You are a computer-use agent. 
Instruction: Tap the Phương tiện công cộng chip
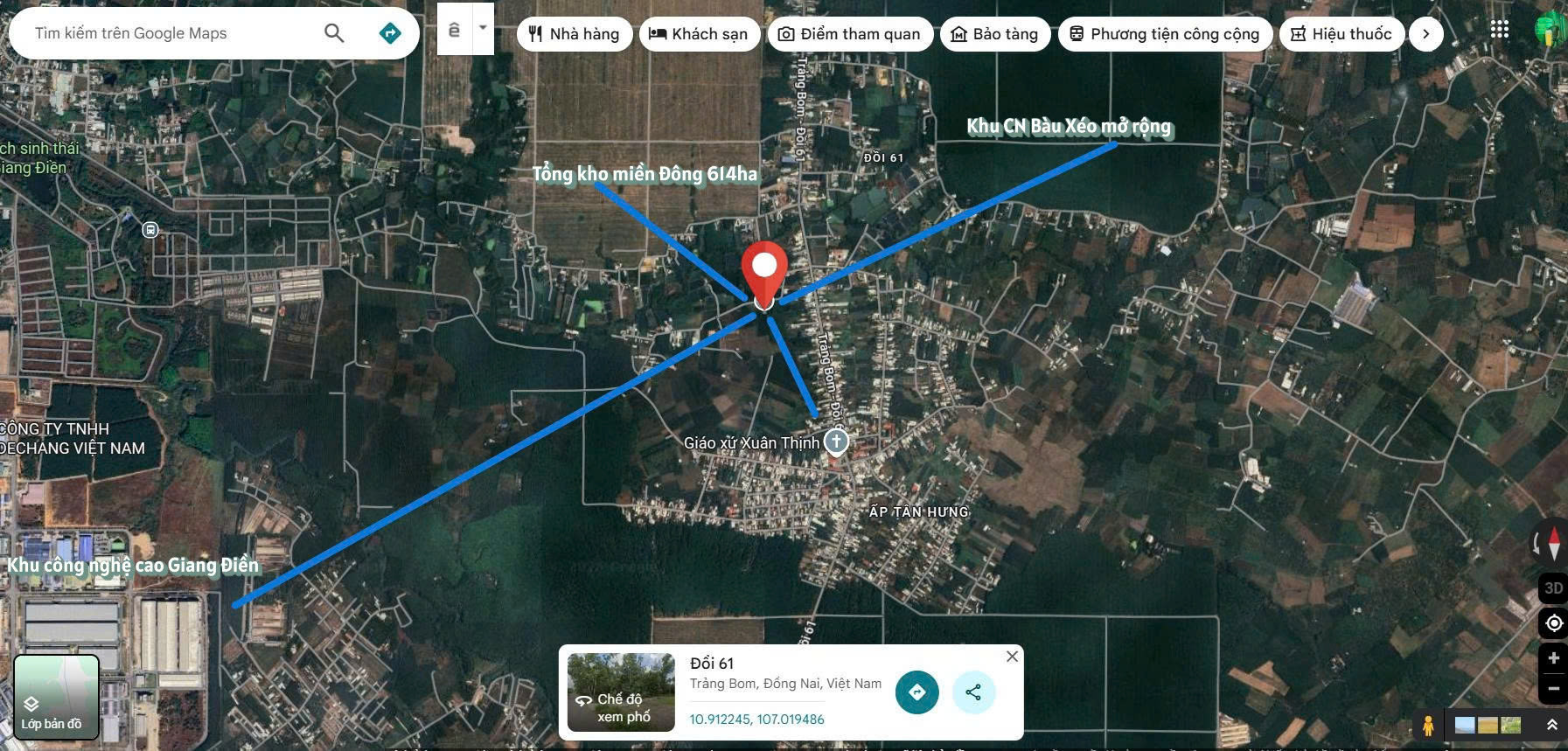click(1164, 34)
